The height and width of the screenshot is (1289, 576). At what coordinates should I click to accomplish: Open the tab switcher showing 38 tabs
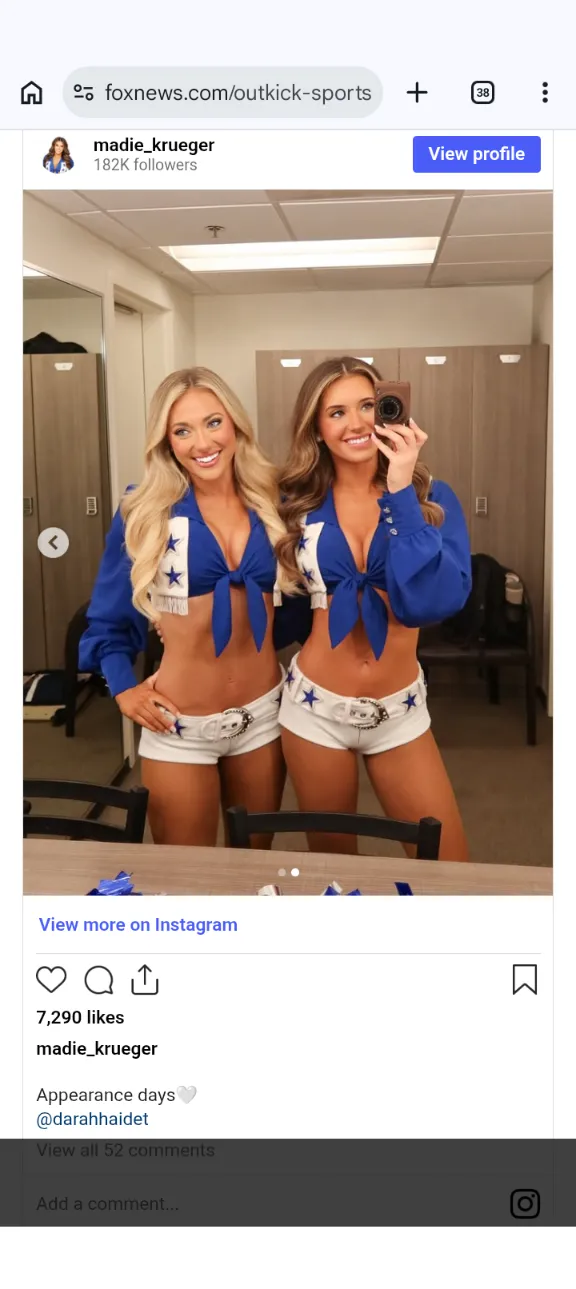pyautogui.click(x=483, y=93)
